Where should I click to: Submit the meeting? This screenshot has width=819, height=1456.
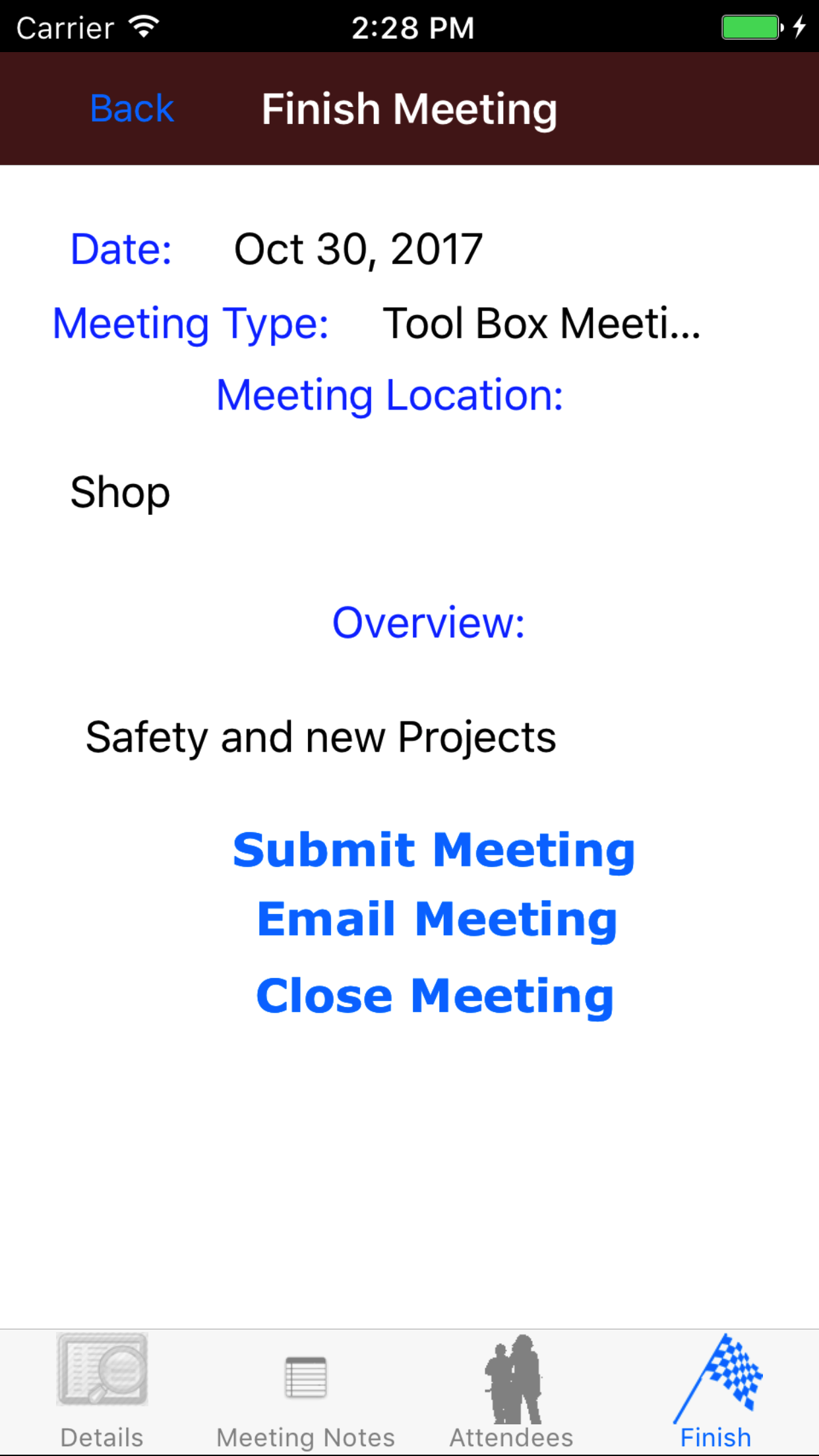[434, 850]
